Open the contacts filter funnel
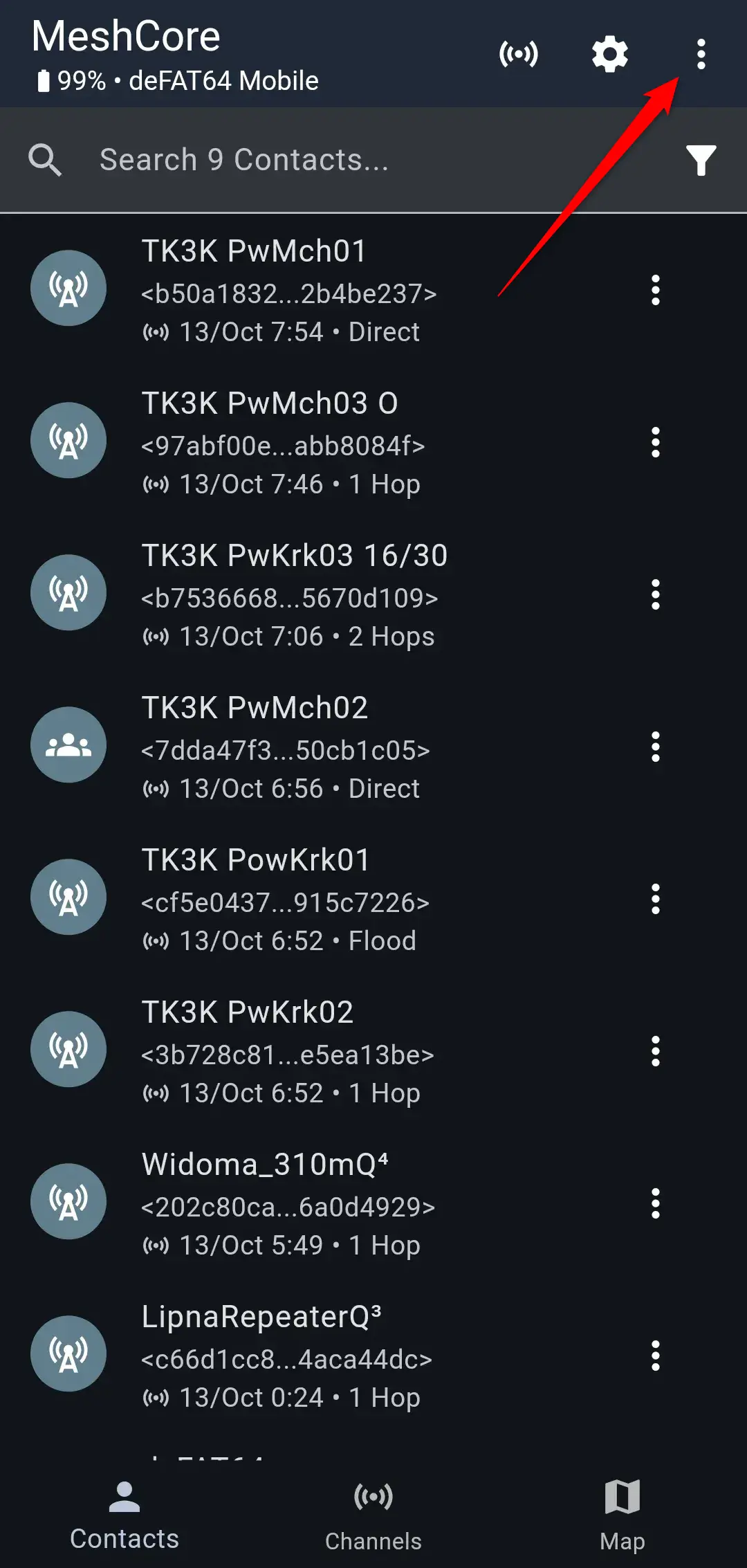This screenshot has height=1568, width=747. point(701,161)
